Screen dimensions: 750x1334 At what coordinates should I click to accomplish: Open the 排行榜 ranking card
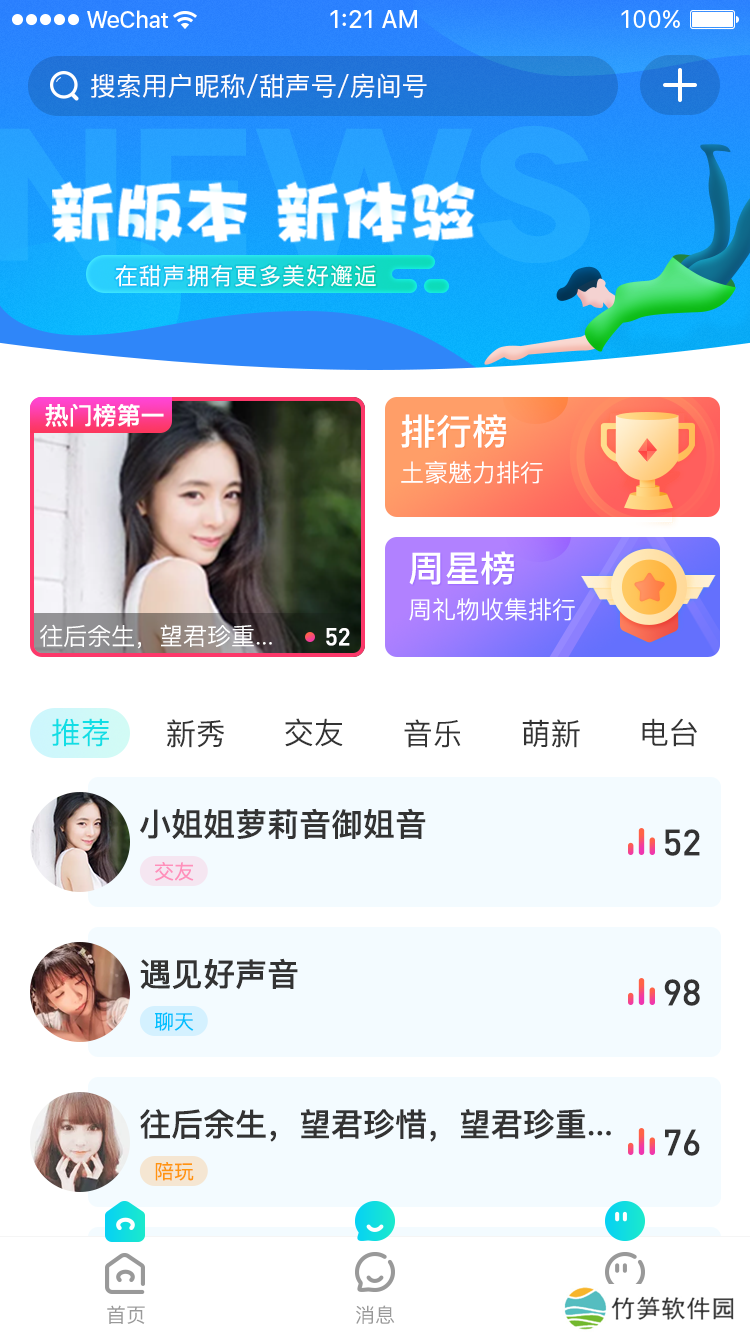pos(552,457)
